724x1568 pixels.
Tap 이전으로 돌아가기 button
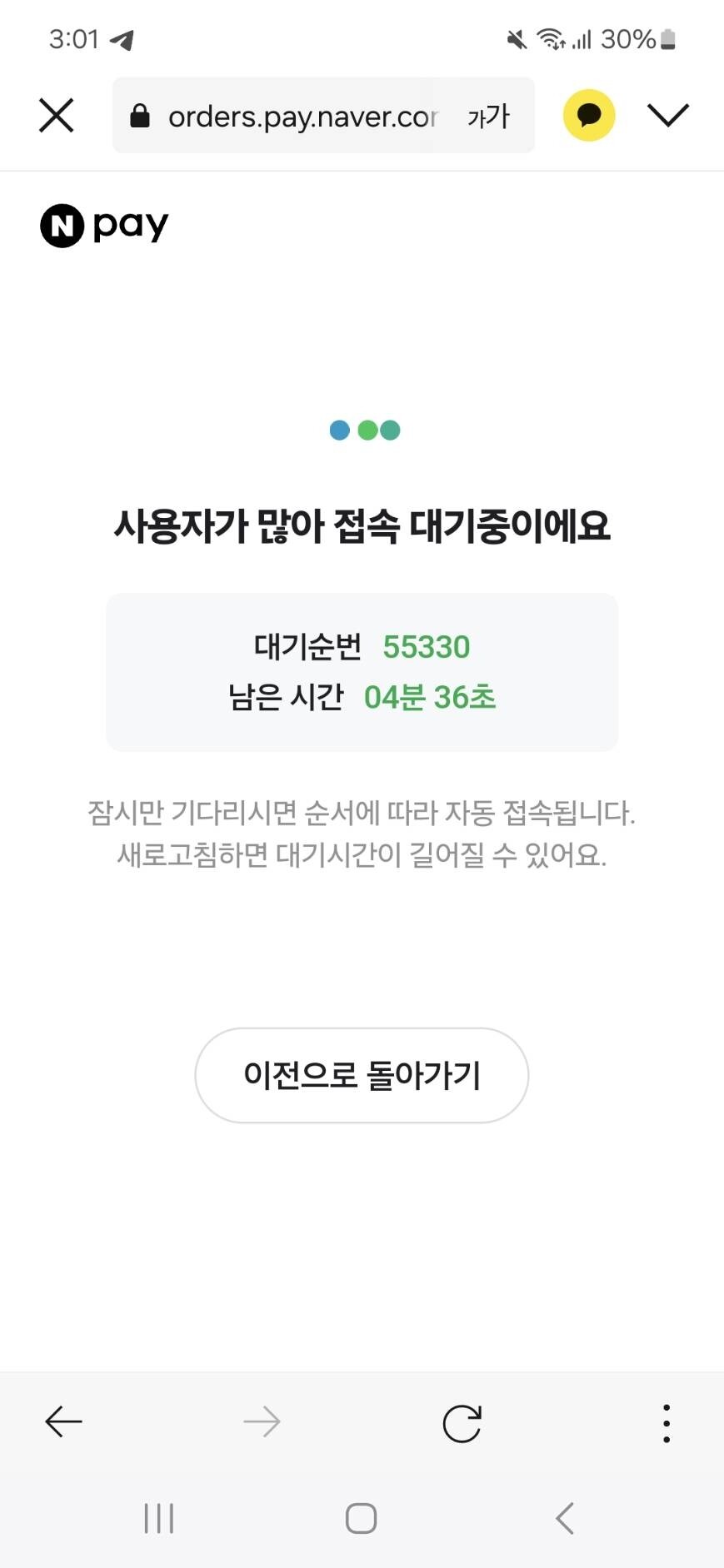(362, 1075)
